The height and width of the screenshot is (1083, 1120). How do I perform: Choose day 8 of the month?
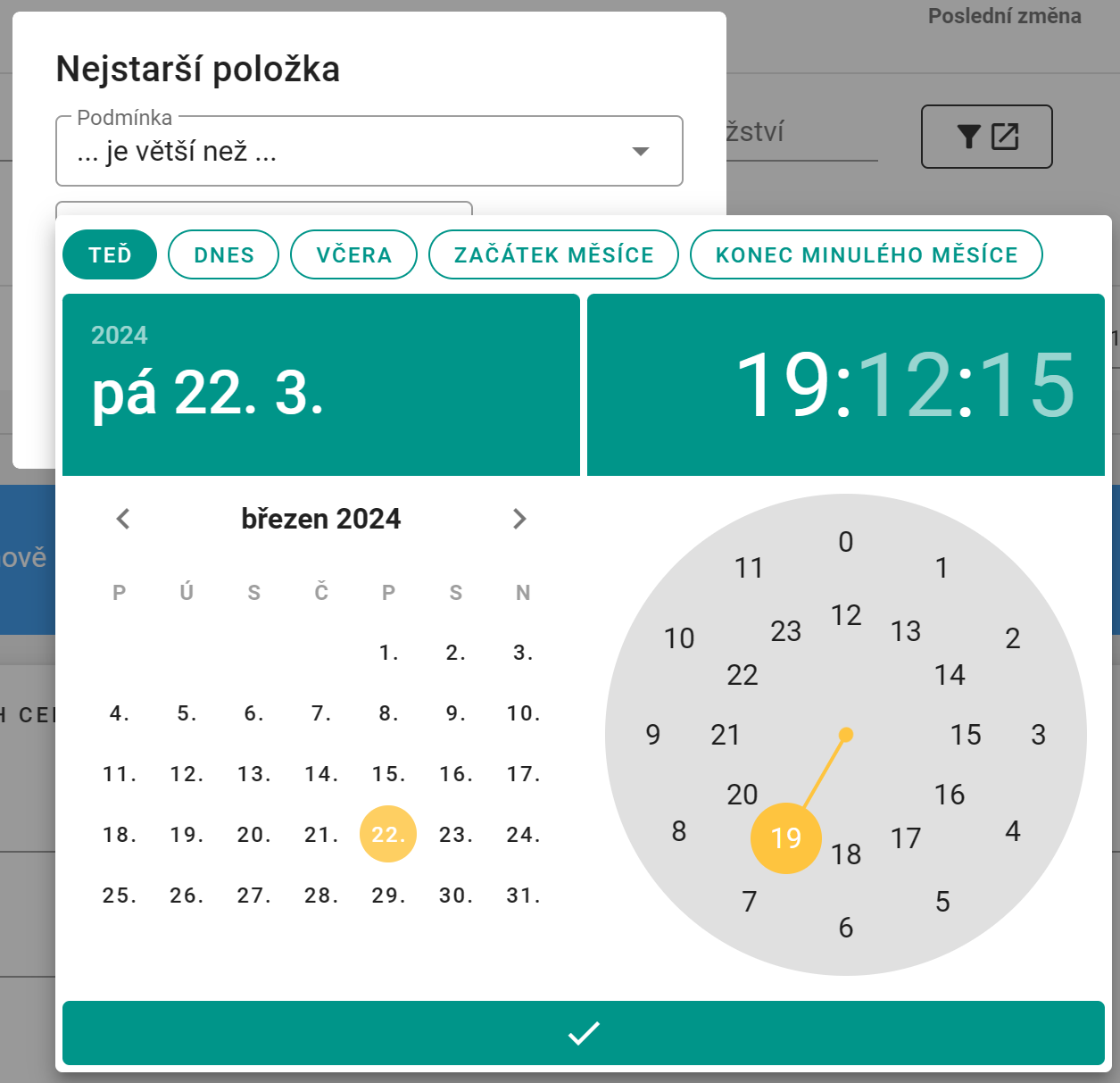(388, 713)
